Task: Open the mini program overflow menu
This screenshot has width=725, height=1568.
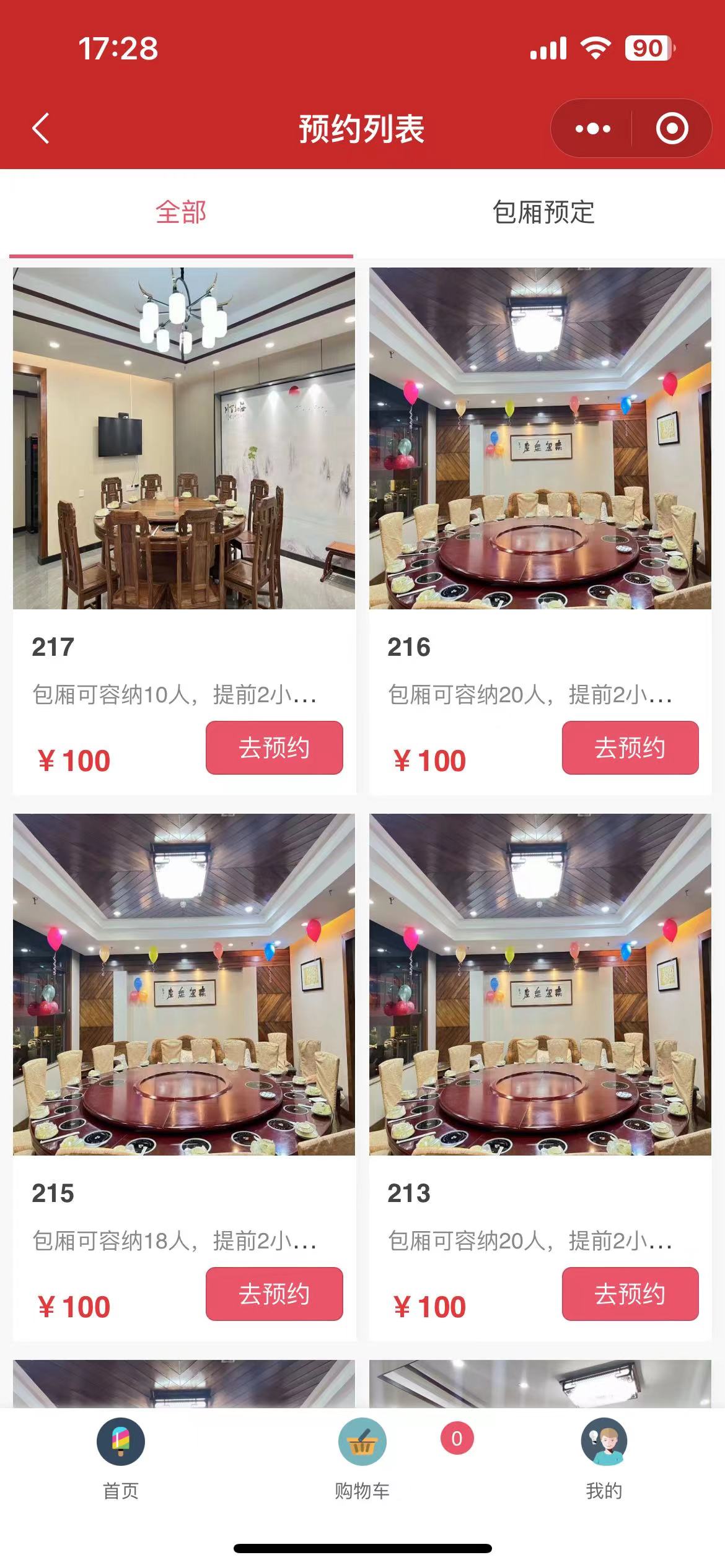Action: click(592, 129)
